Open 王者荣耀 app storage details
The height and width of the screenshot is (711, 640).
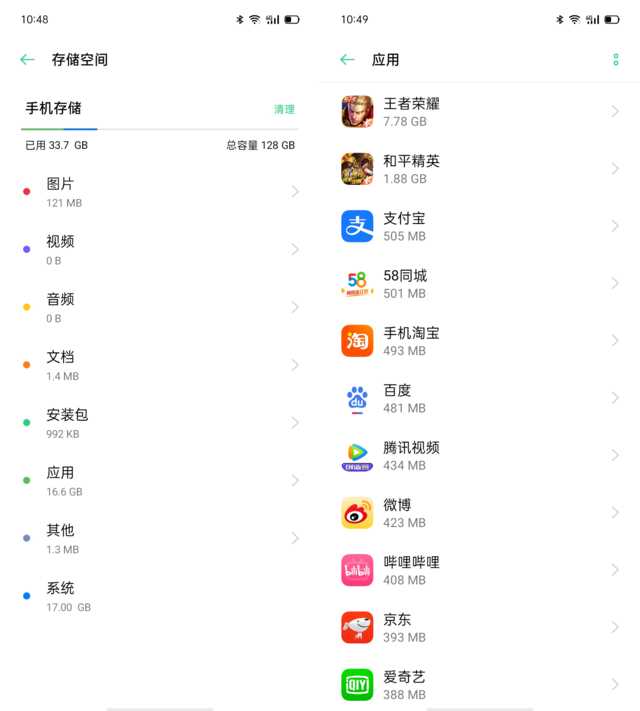click(480, 111)
